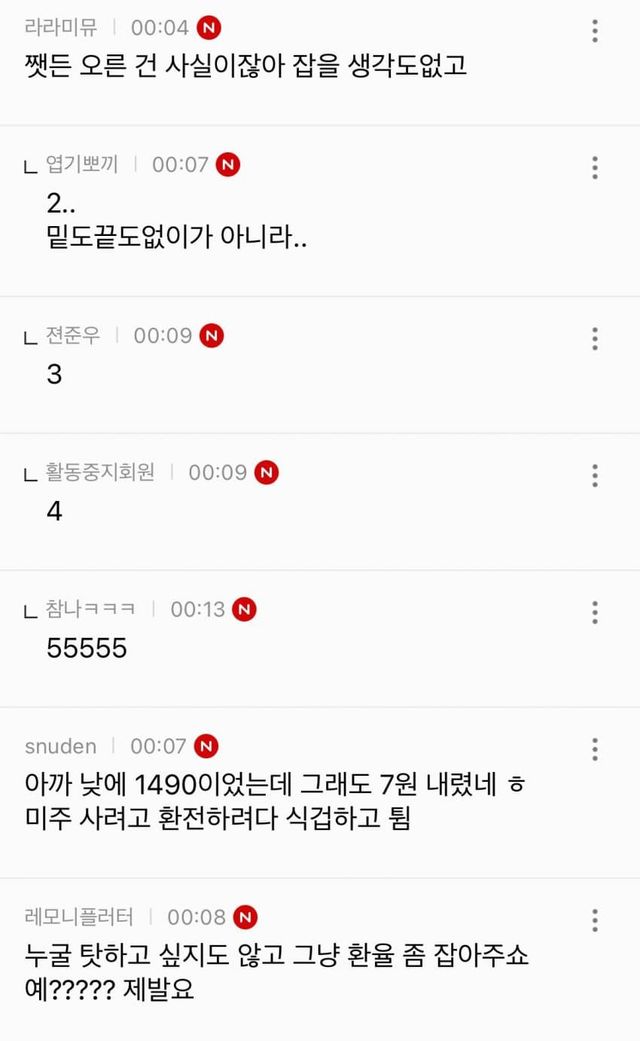Viewport: 640px width, 1041px height.
Task: Open options for 엽기뽀끼's reply
Action: tap(595, 168)
